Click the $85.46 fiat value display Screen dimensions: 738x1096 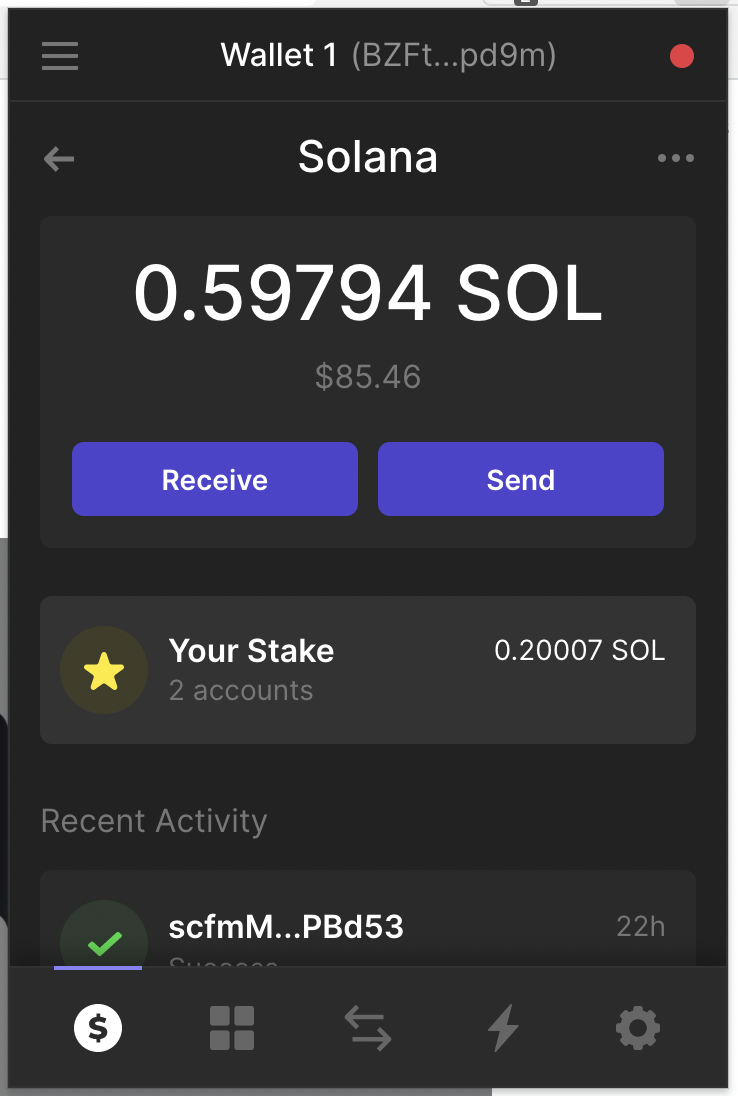367,377
